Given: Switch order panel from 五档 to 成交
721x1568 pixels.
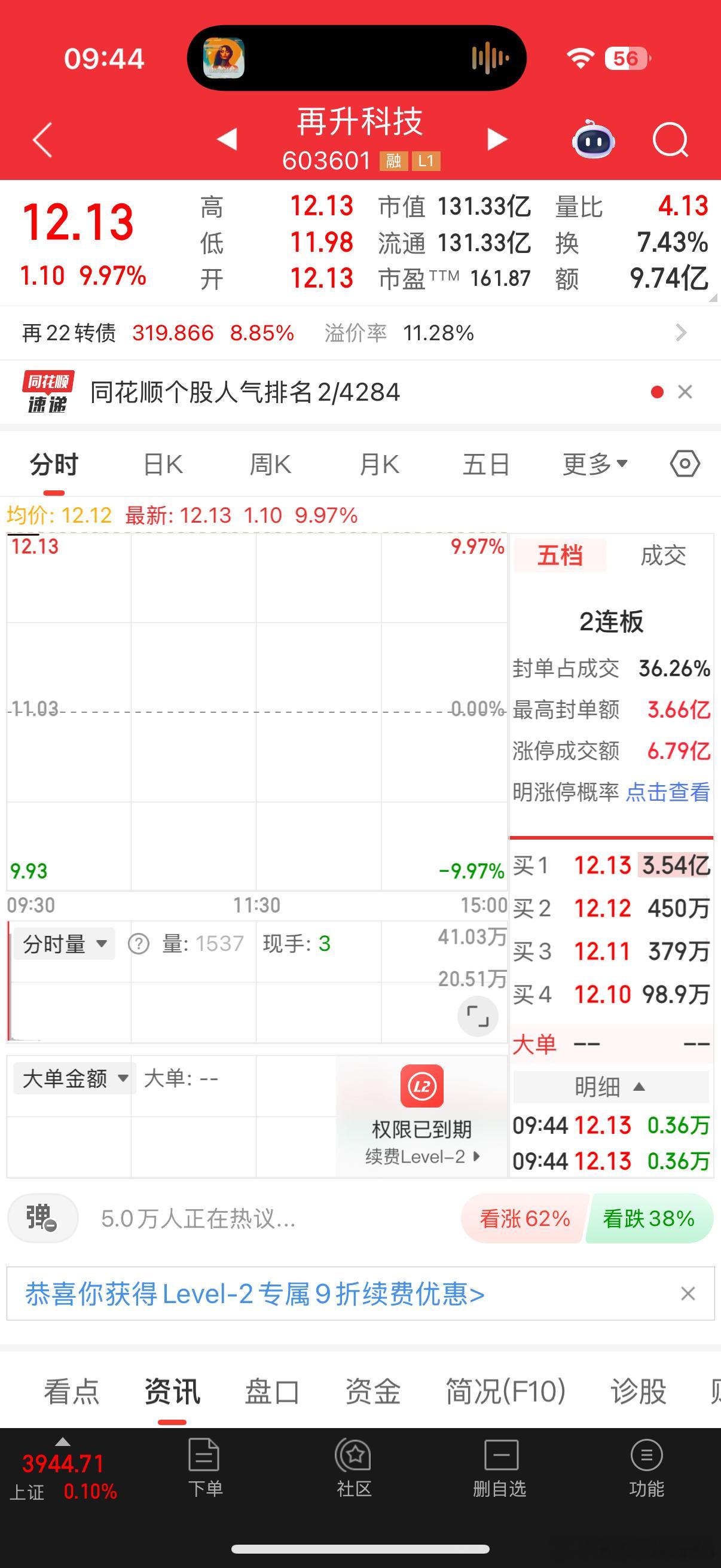Looking at the screenshot, I should [665, 555].
